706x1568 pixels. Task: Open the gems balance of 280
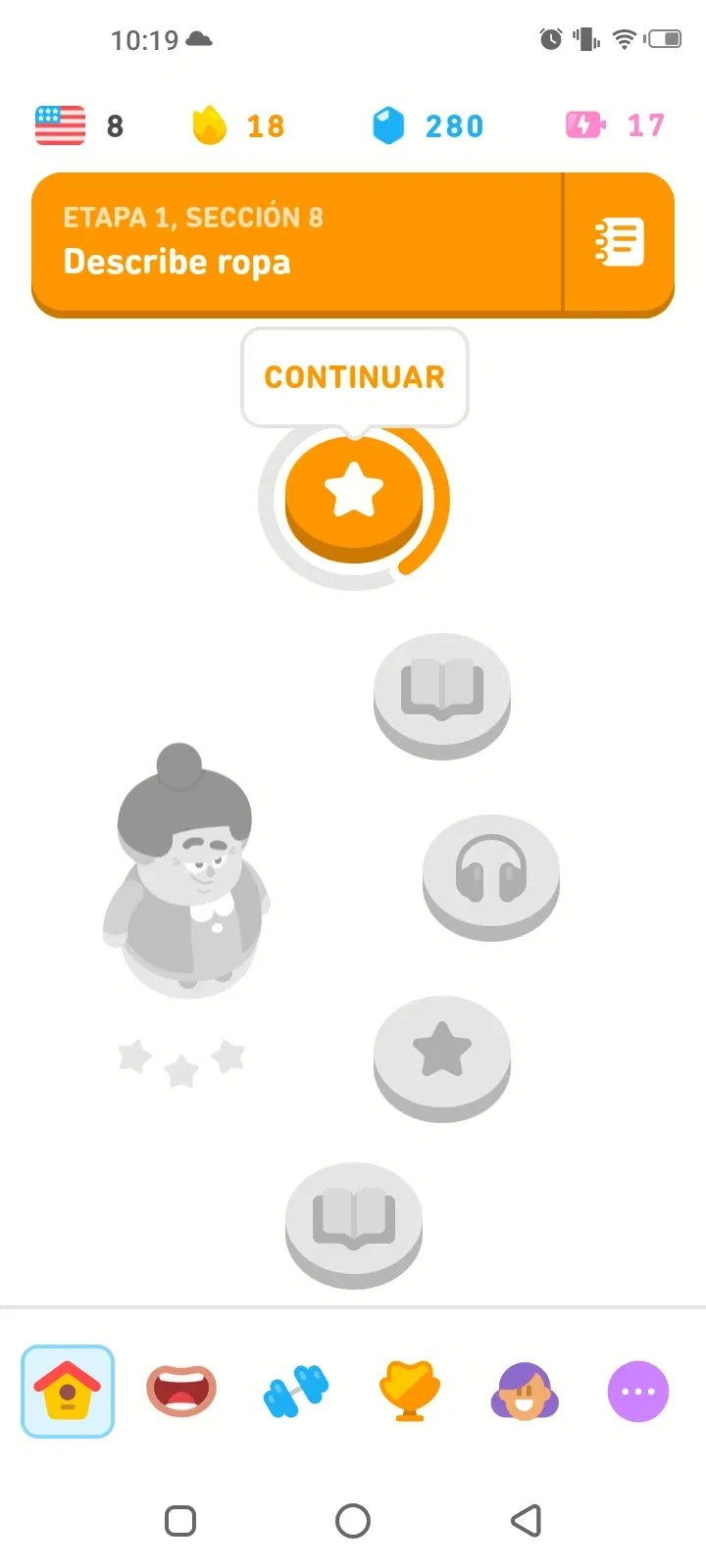(389, 125)
